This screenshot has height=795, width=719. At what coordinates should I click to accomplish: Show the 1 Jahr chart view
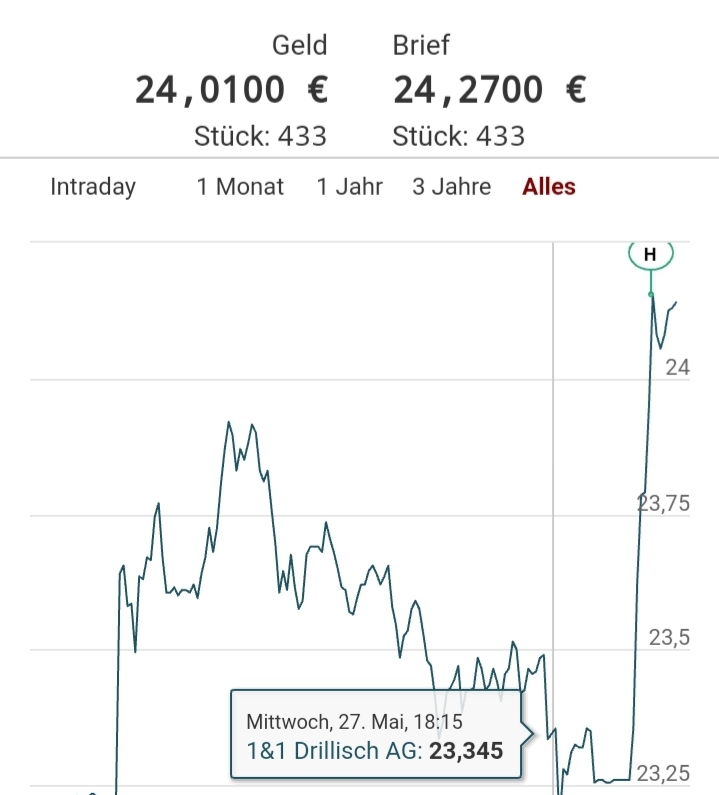[350, 187]
